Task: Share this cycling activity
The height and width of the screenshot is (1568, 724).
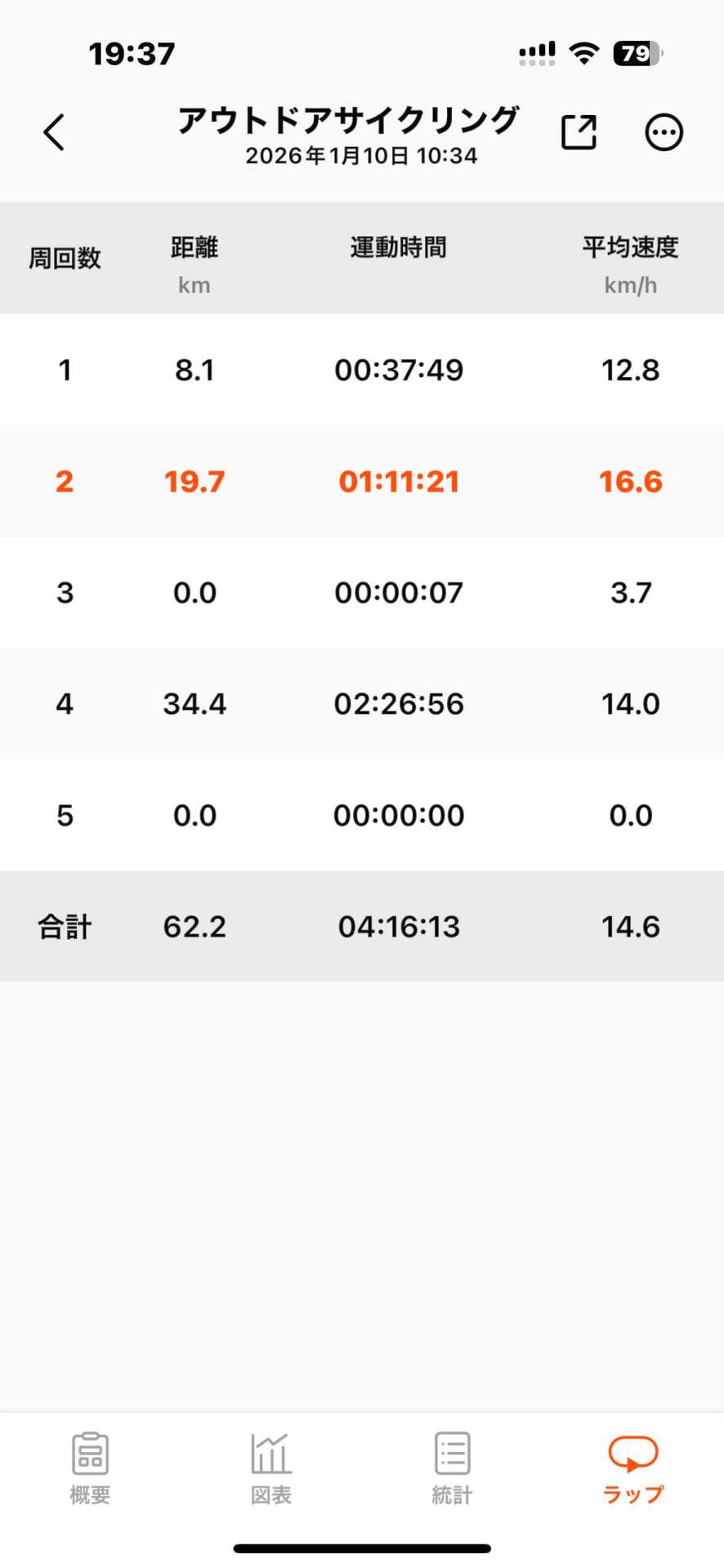Action: point(579,132)
